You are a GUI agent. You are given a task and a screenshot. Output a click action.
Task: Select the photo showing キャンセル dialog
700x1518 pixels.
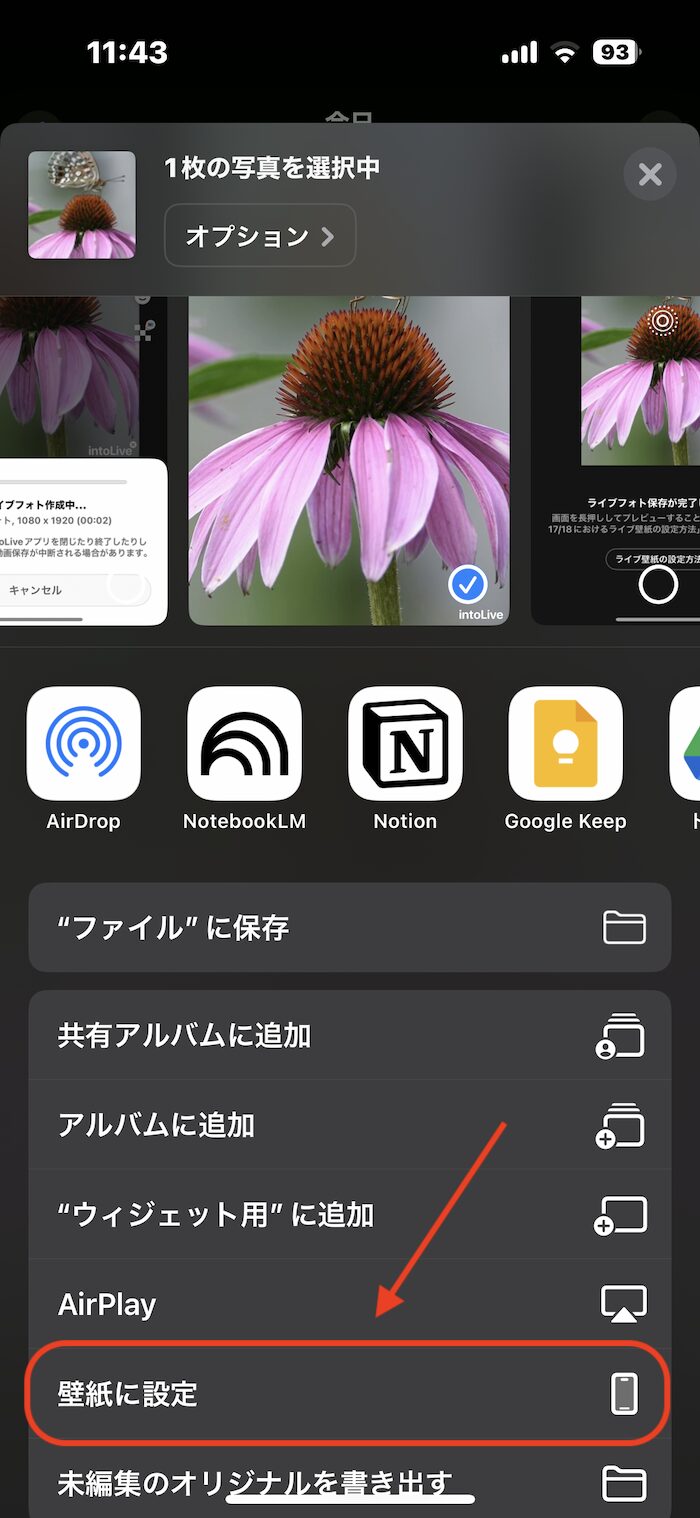(x=84, y=461)
